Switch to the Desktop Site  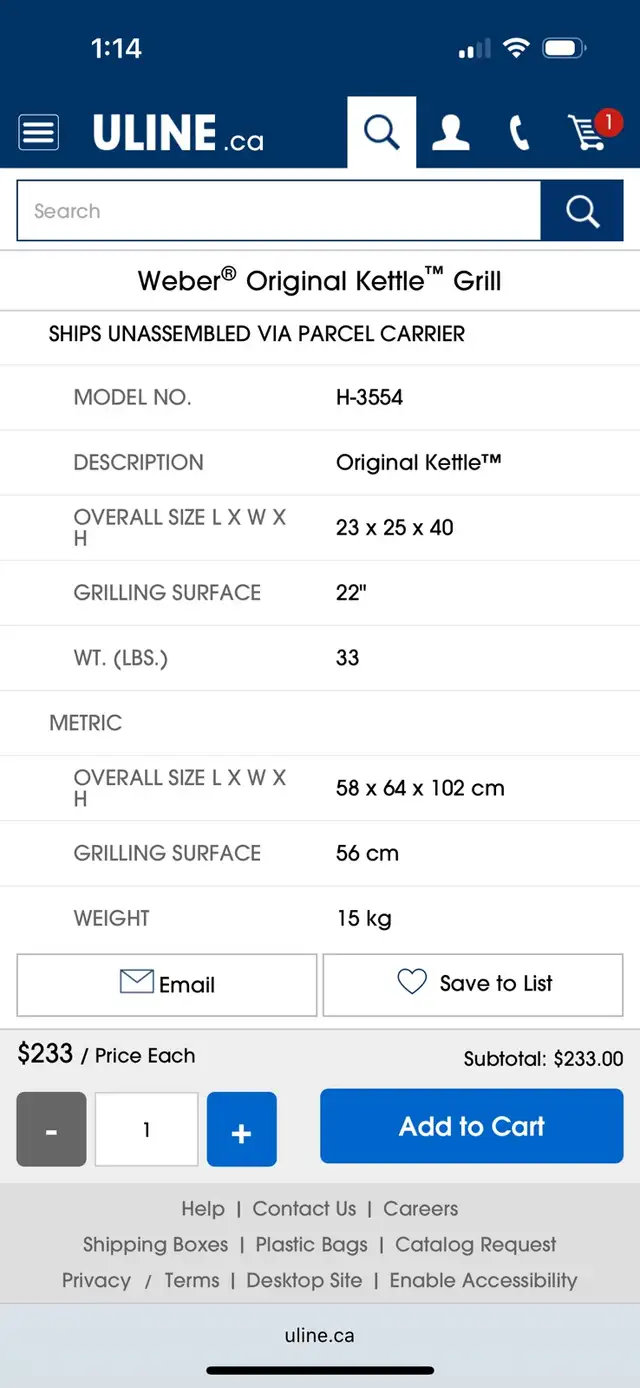pos(304,1281)
